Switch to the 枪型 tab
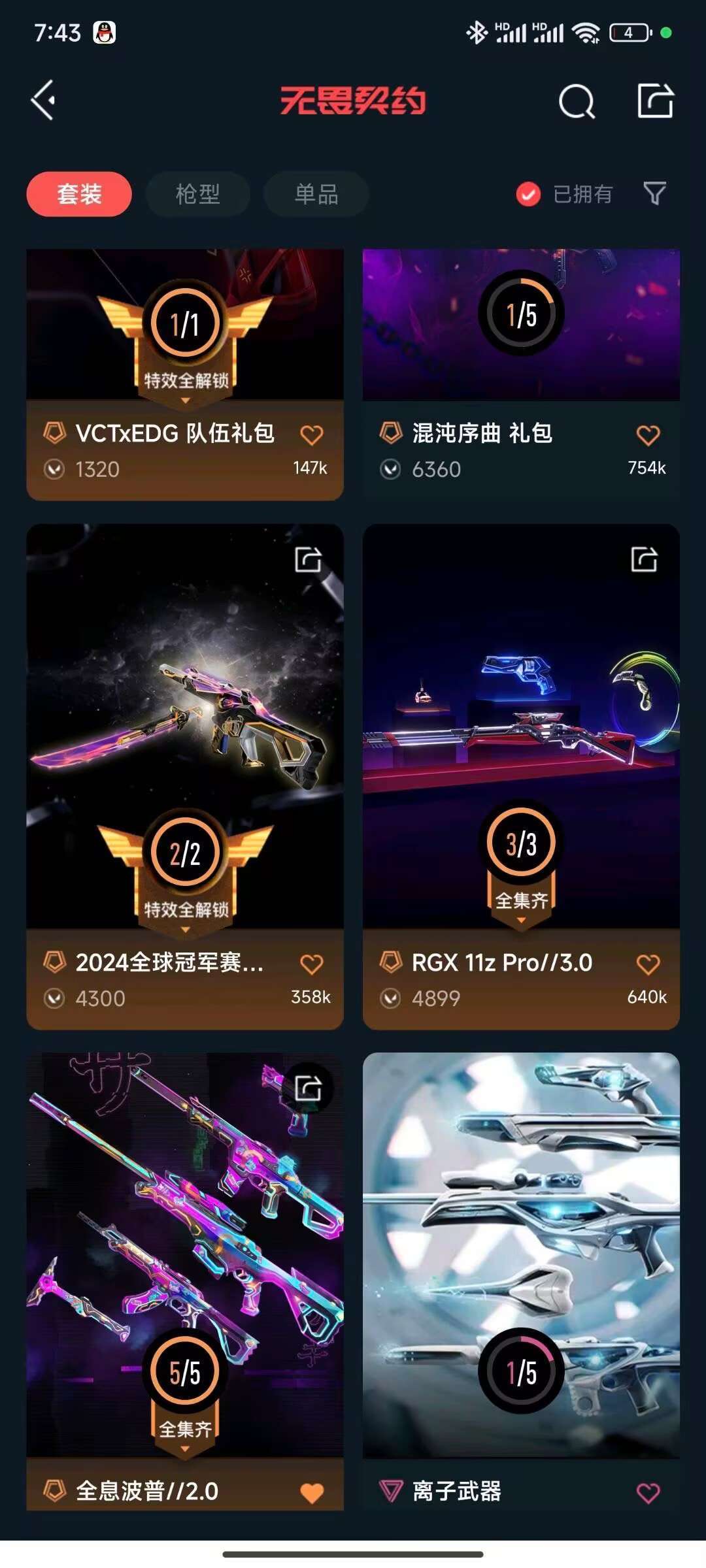 (197, 194)
